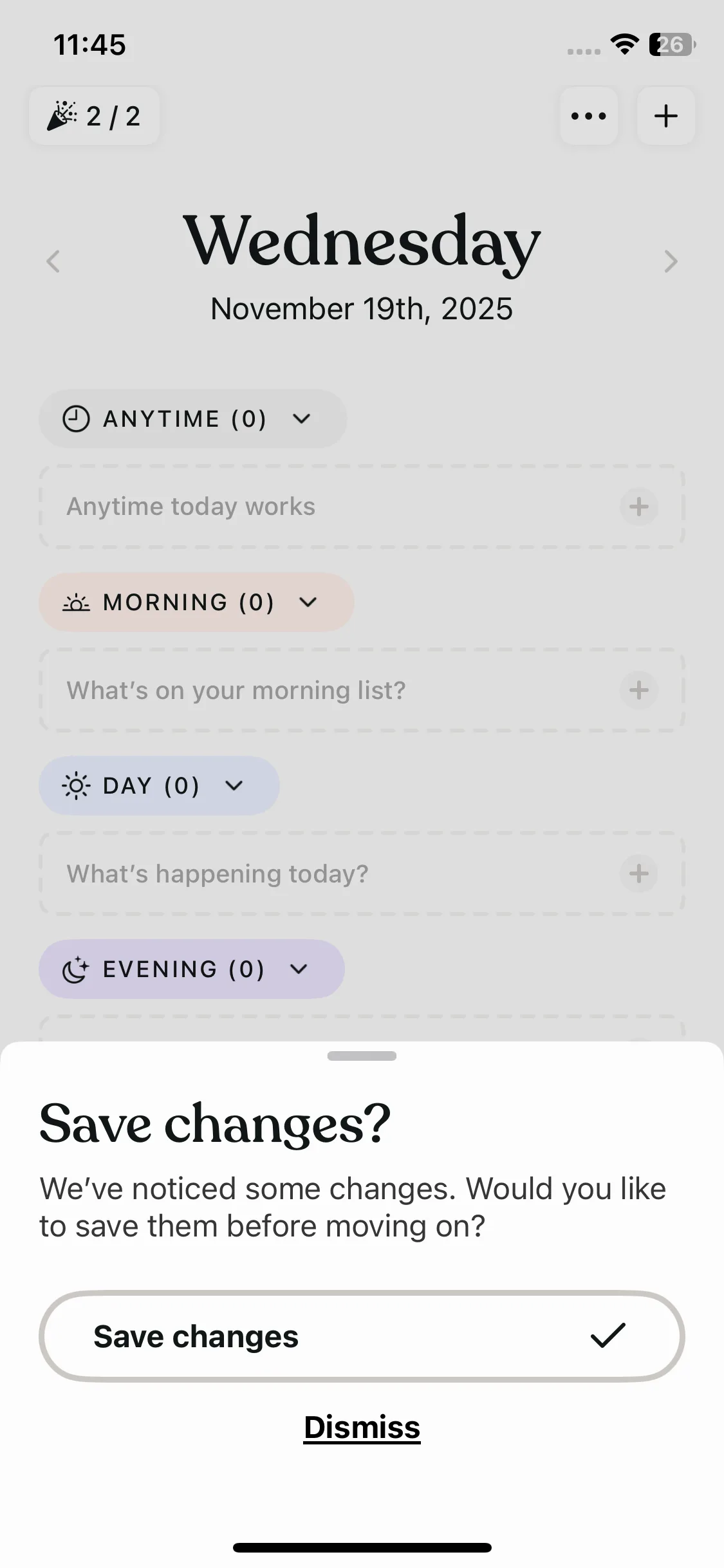The width and height of the screenshot is (724, 1568).
Task: Collapse the Morning section
Action: click(x=196, y=602)
